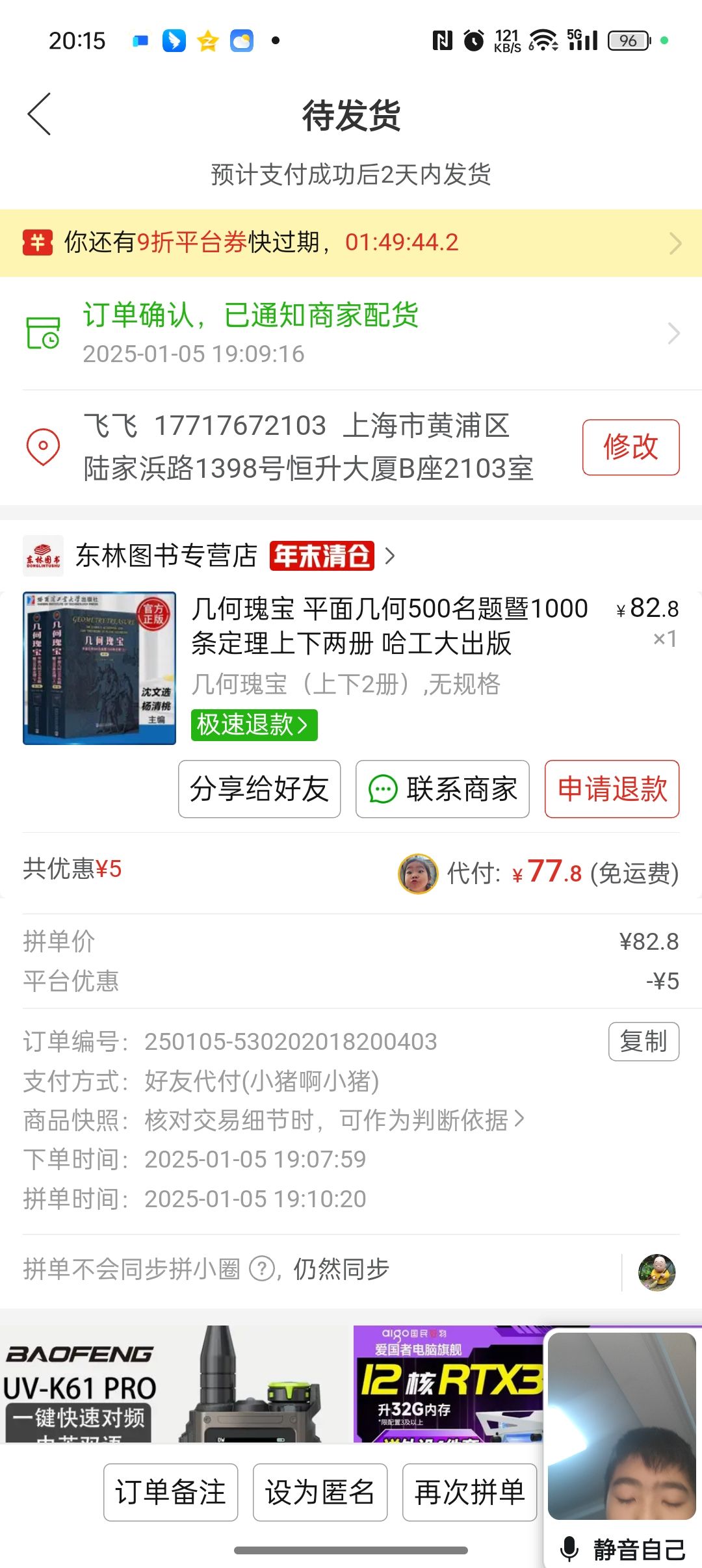Tap 仍然同步 to sync to 拼小圈
The height and width of the screenshot is (1568, 702).
coord(341,1269)
